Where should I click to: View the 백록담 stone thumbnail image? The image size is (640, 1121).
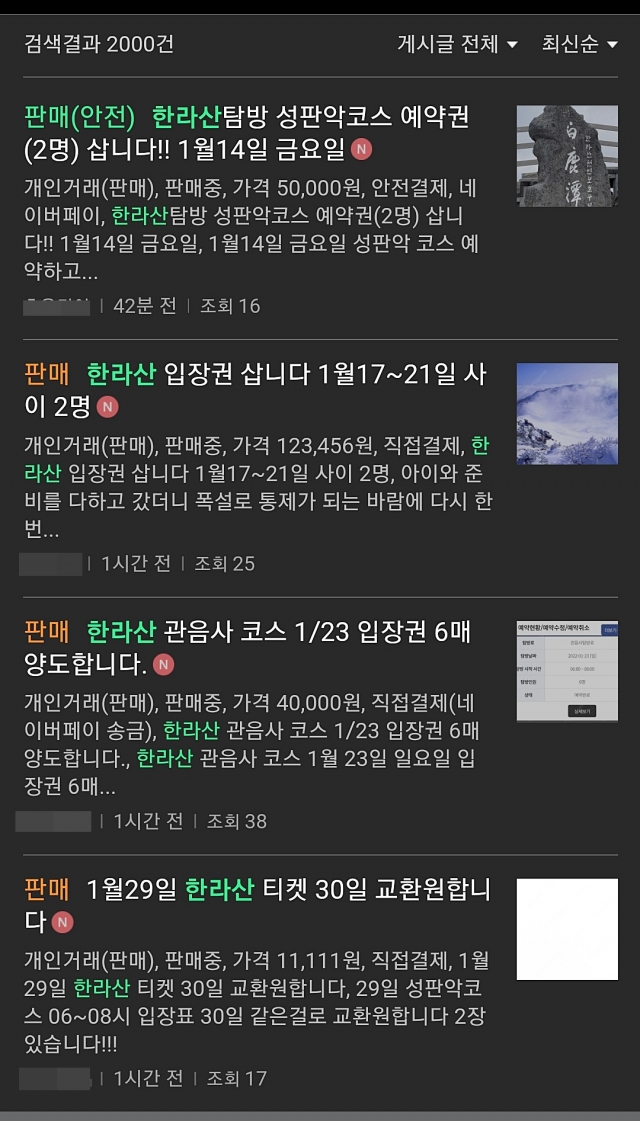pos(567,156)
